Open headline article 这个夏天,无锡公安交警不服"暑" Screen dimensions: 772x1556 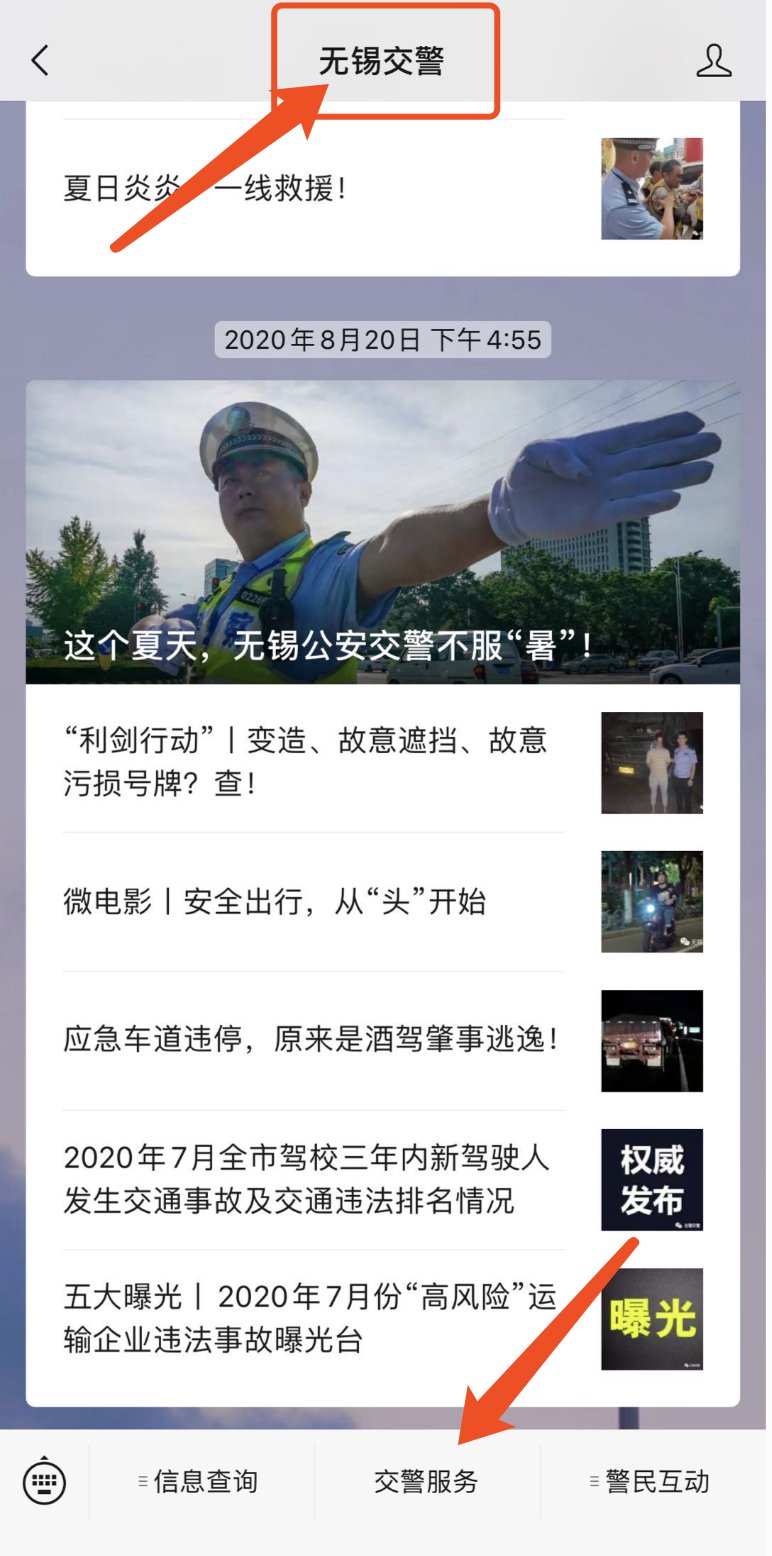point(383,532)
